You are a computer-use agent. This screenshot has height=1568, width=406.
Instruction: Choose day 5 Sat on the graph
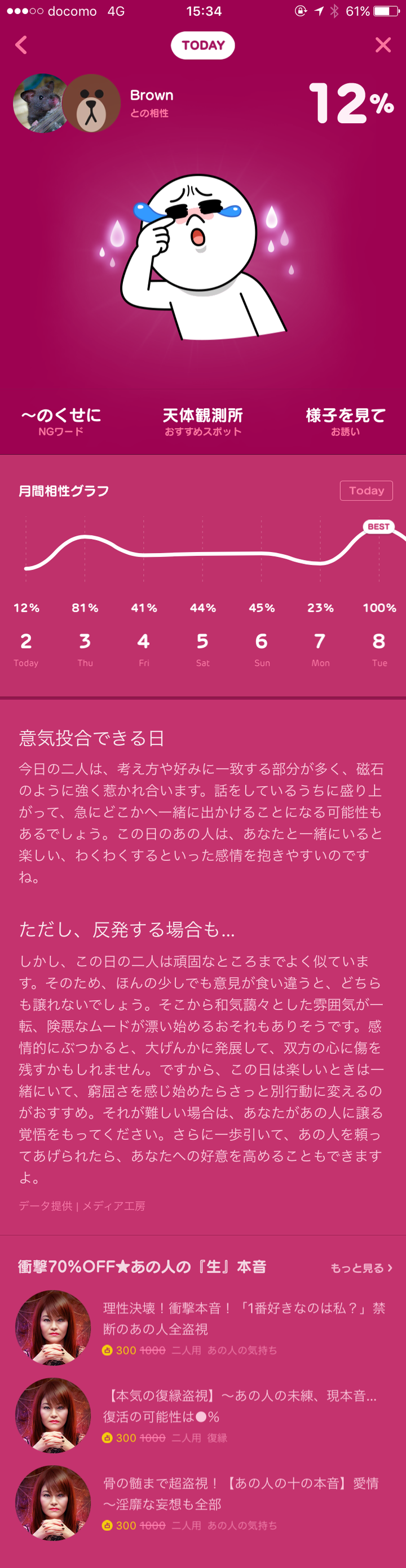(202, 642)
